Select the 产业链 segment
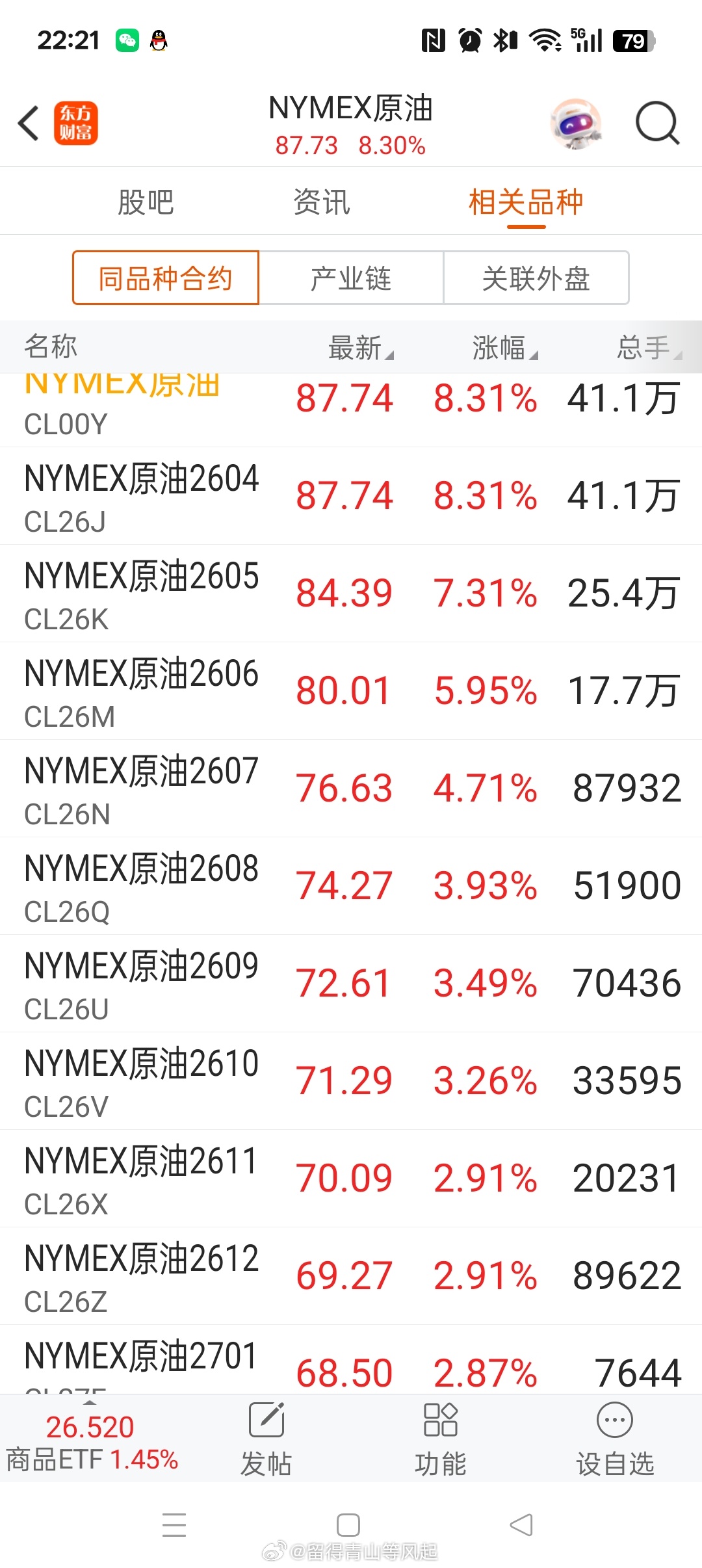Viewport: 702px width, 1568px height. [351, 278]
